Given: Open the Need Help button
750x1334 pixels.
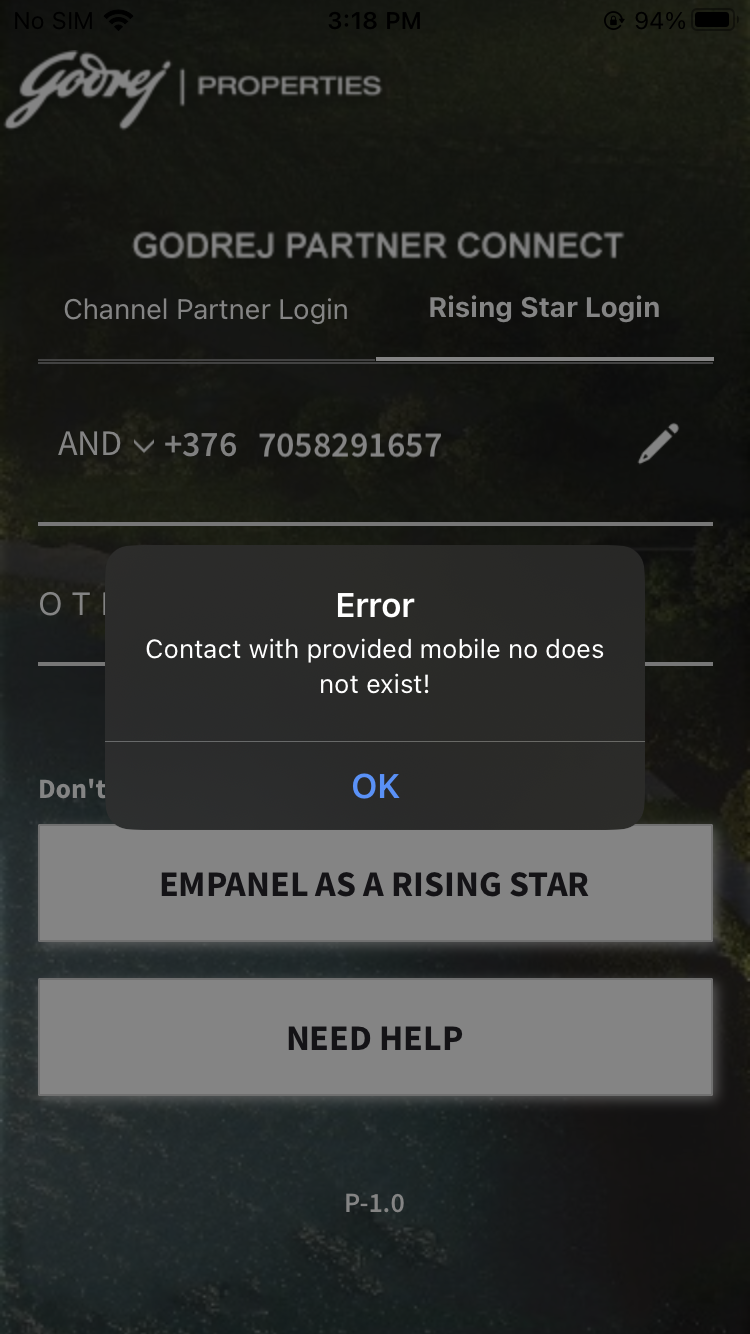Looking at the screenshot, I should [x=375, y=1038].
